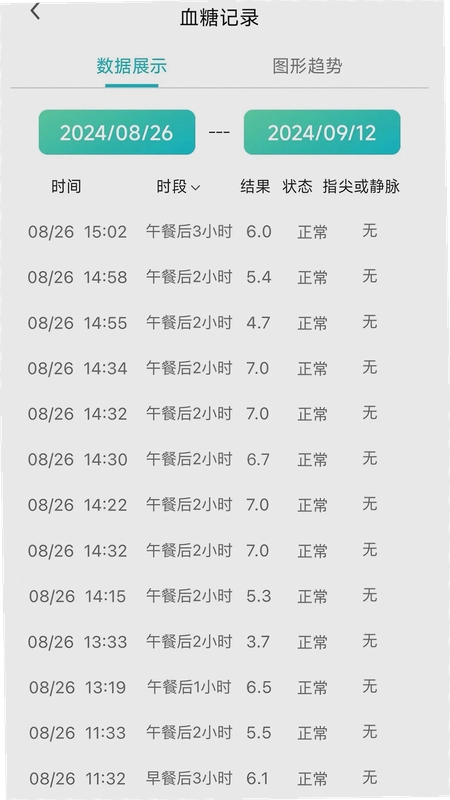Expand the 时段 filter dropdown

[x=178, y=187]
